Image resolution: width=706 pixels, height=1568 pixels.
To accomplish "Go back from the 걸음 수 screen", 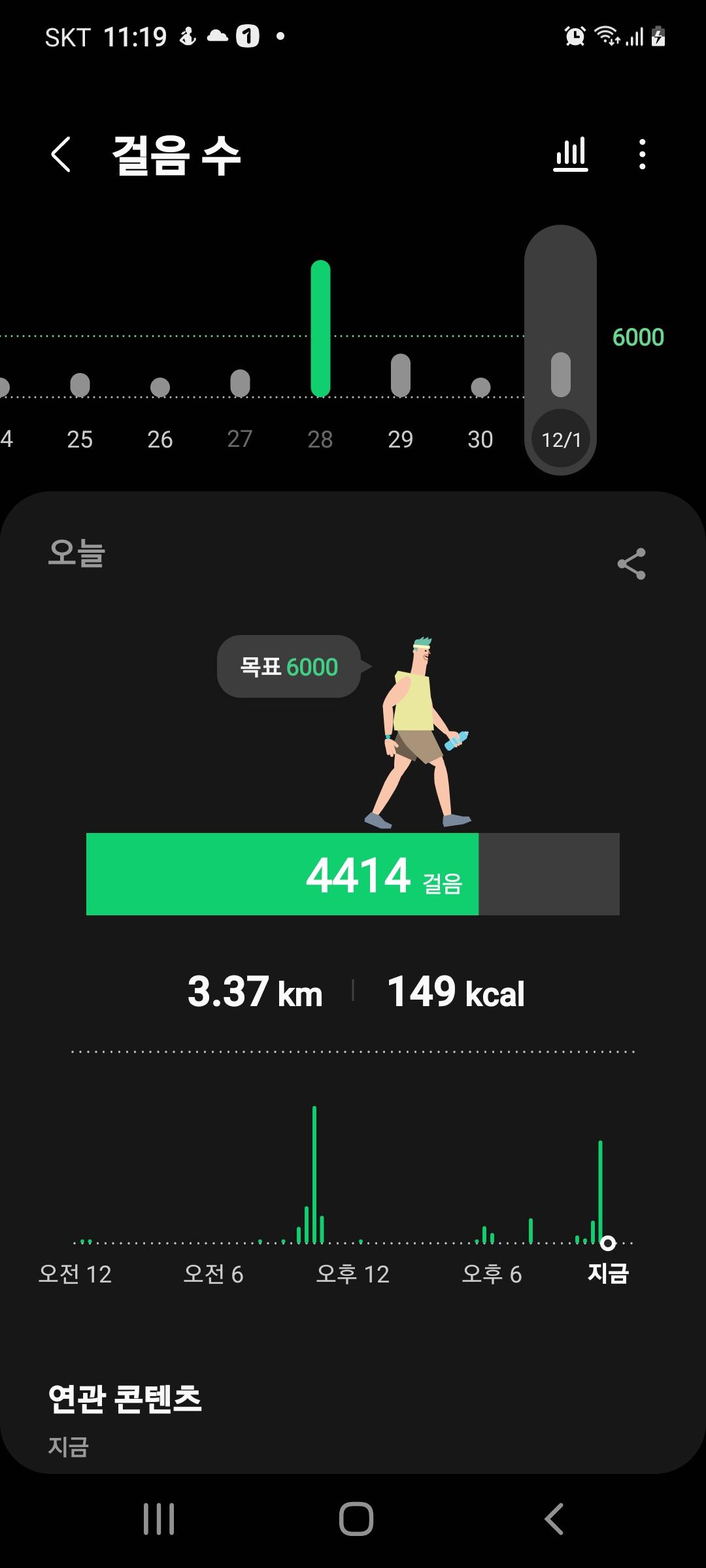I will 61,155.
